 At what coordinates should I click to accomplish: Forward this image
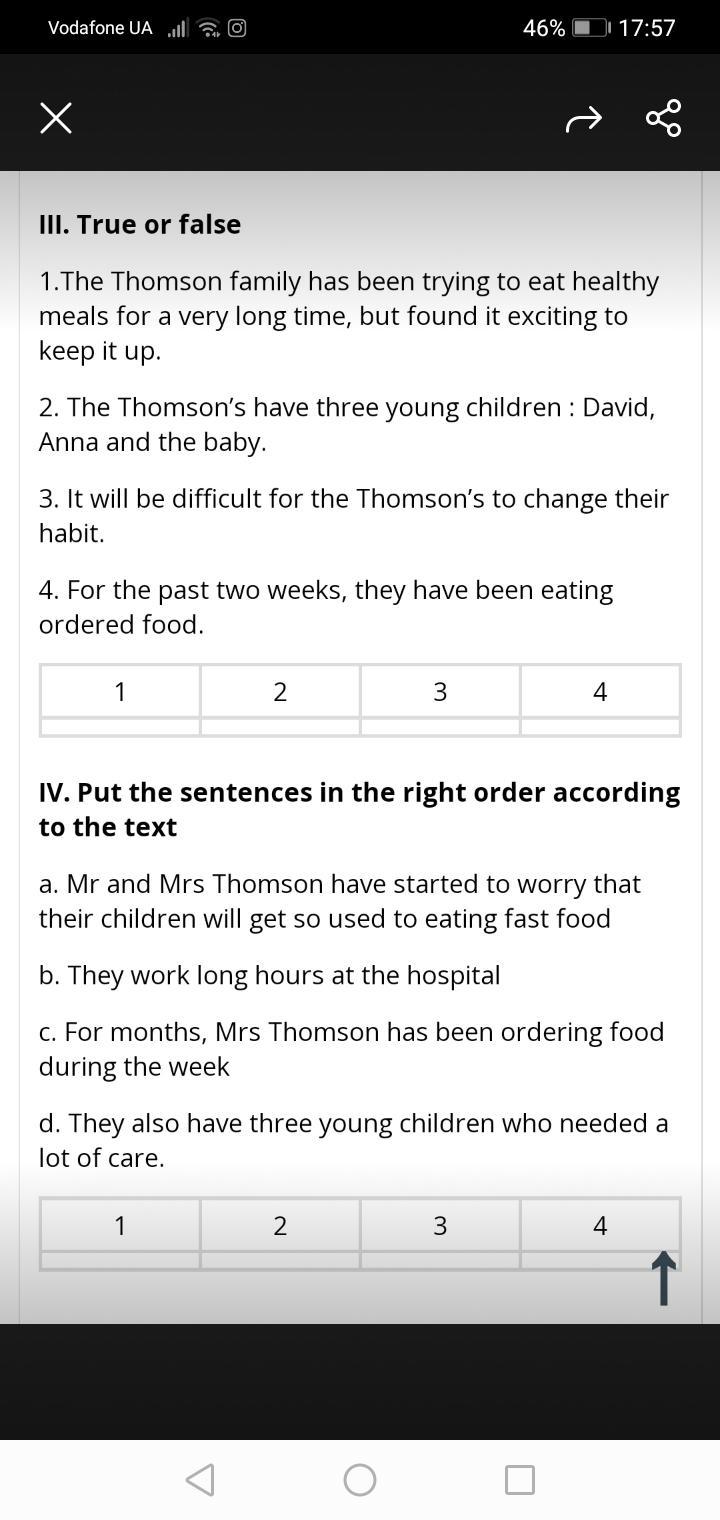tap(584, 120)
